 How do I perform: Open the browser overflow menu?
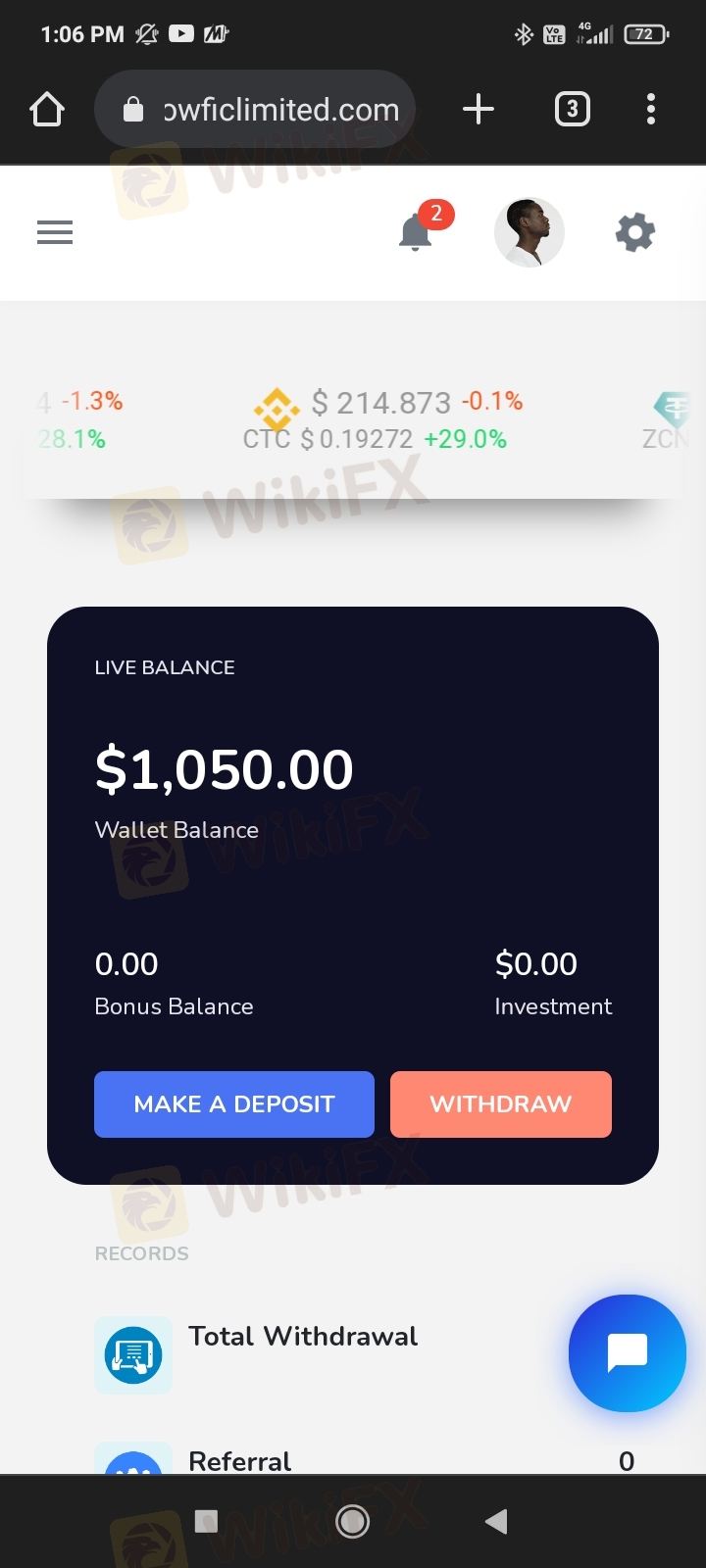click(x=651, y=109)
